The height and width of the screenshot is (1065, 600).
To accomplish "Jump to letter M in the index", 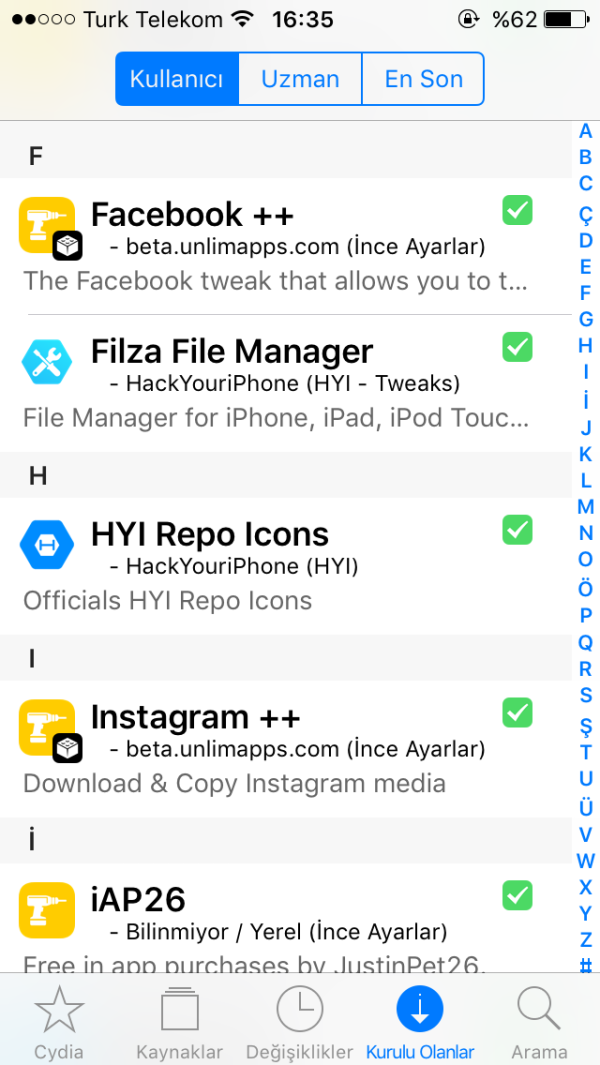I will (x=586, y=507).
